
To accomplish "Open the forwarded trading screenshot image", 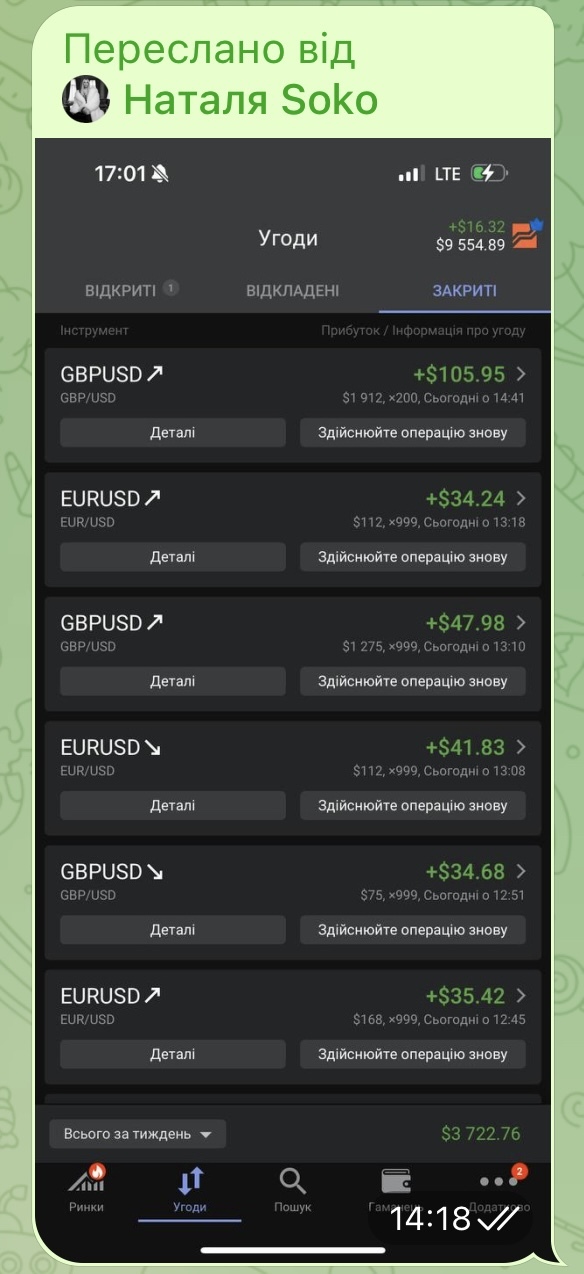I will [x=292, y=700].
